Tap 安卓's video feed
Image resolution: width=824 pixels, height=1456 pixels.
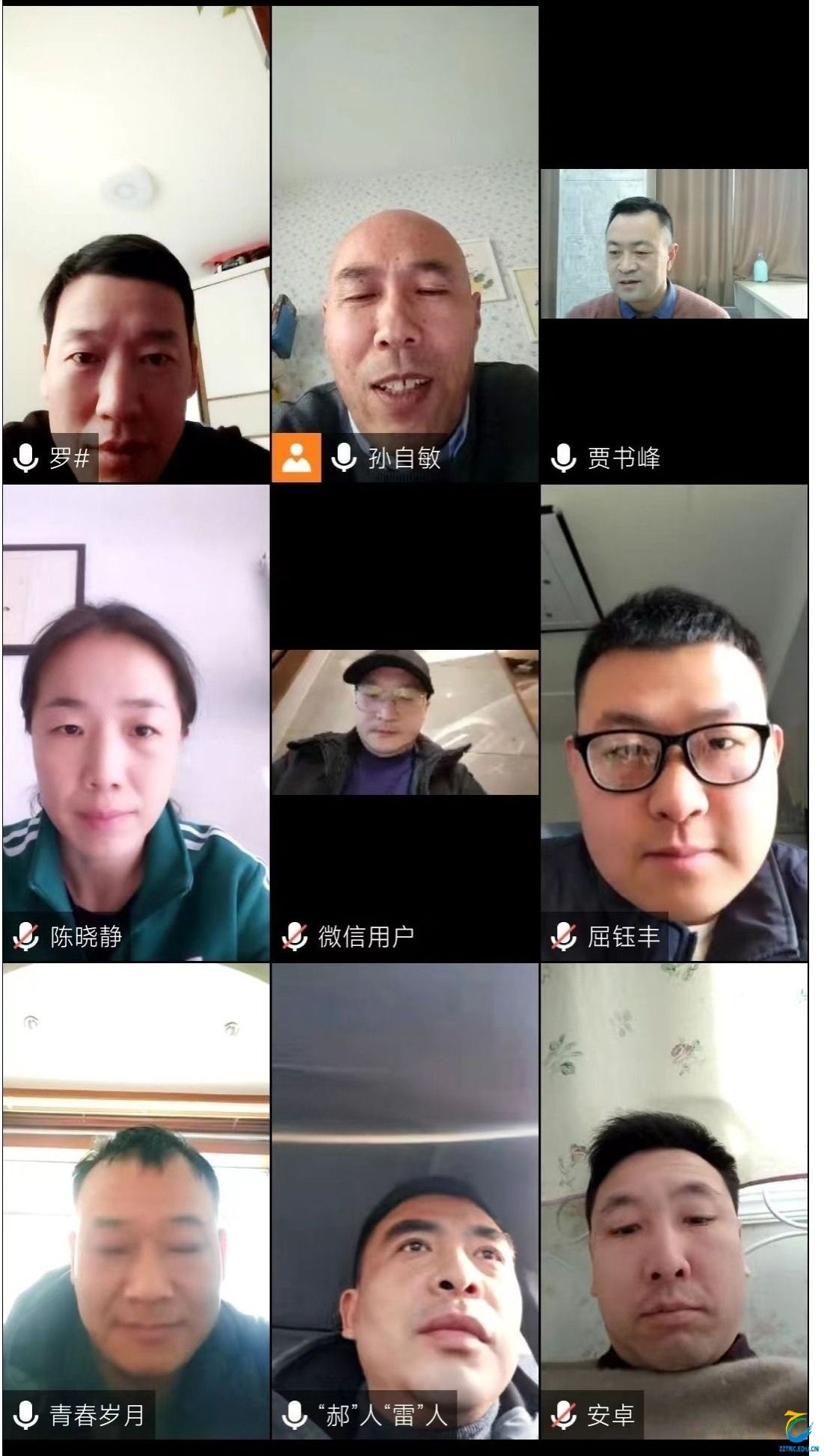[674, 1201]
